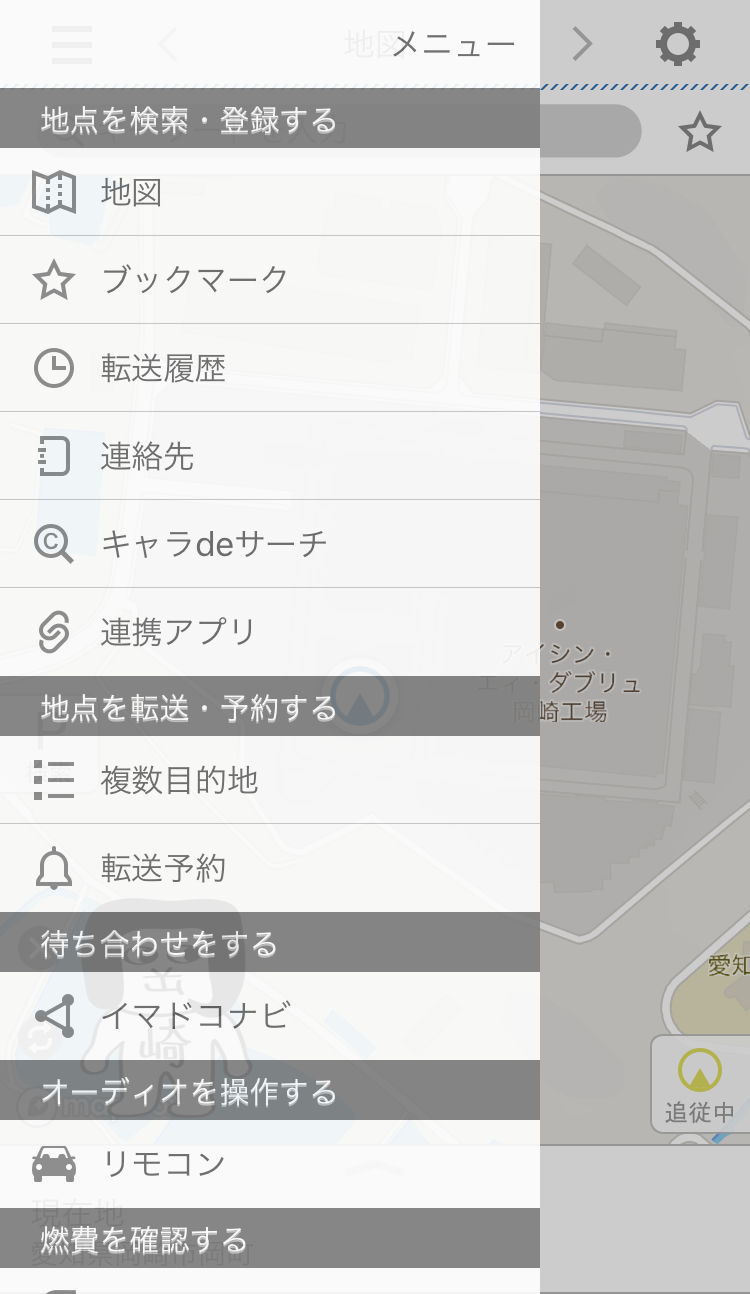Viewport: 750px width, 1294px height.
Task: Open リモコン audio remote control
Action: pyautogui.click(x=270, y=1164)
